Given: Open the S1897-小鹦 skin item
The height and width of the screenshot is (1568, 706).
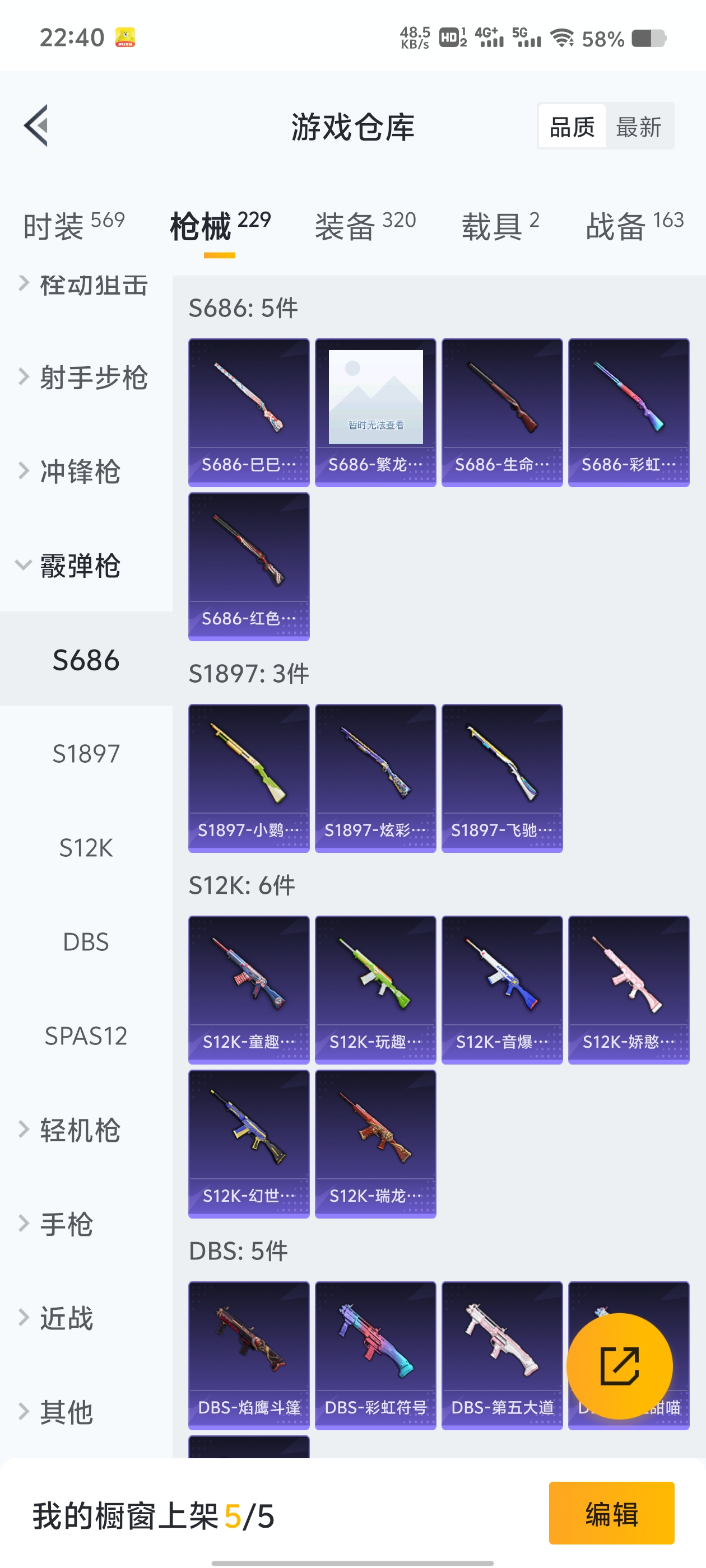Looking at the screenshot, I should click(x=249, y=778).
